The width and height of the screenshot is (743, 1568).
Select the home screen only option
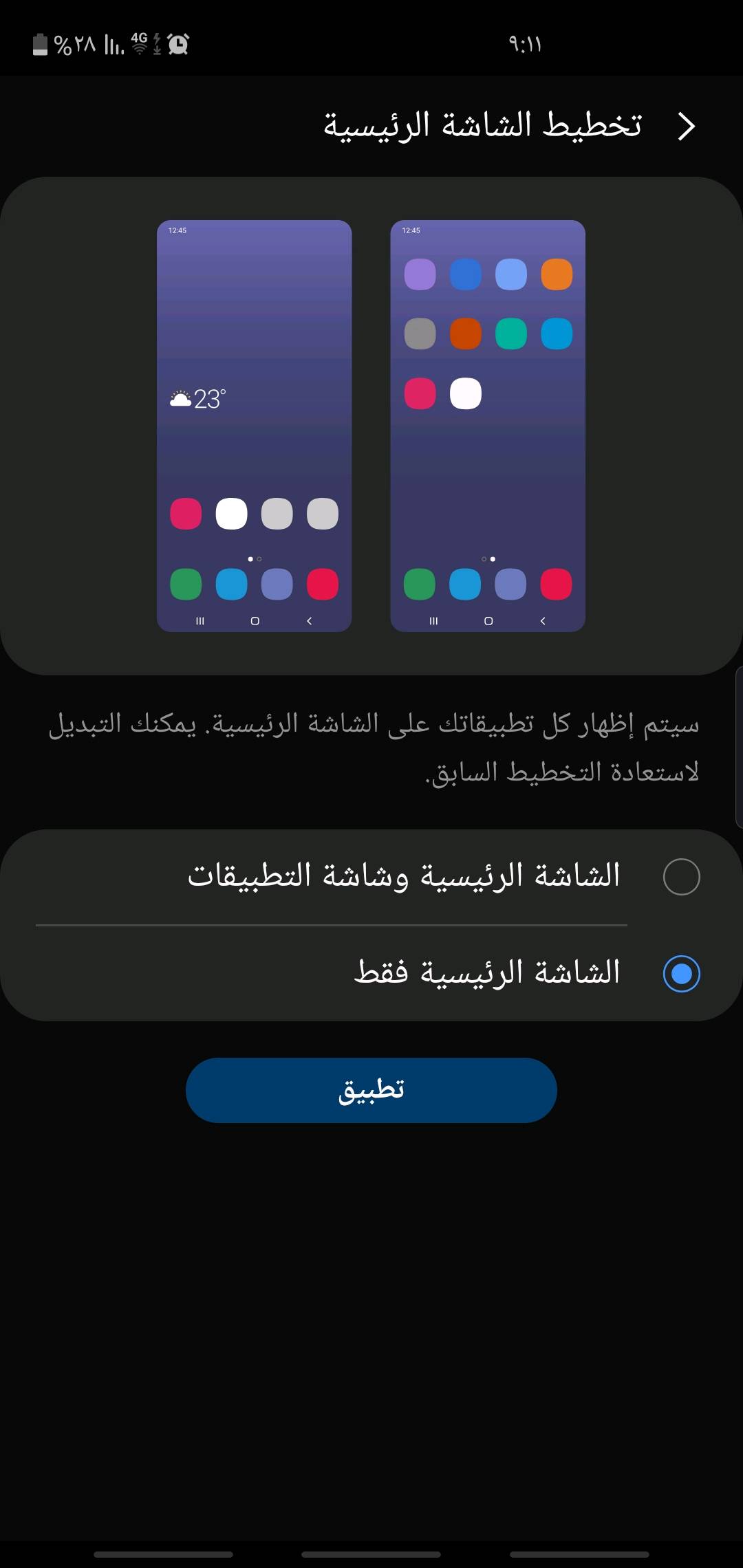click(x=681, y=974)
